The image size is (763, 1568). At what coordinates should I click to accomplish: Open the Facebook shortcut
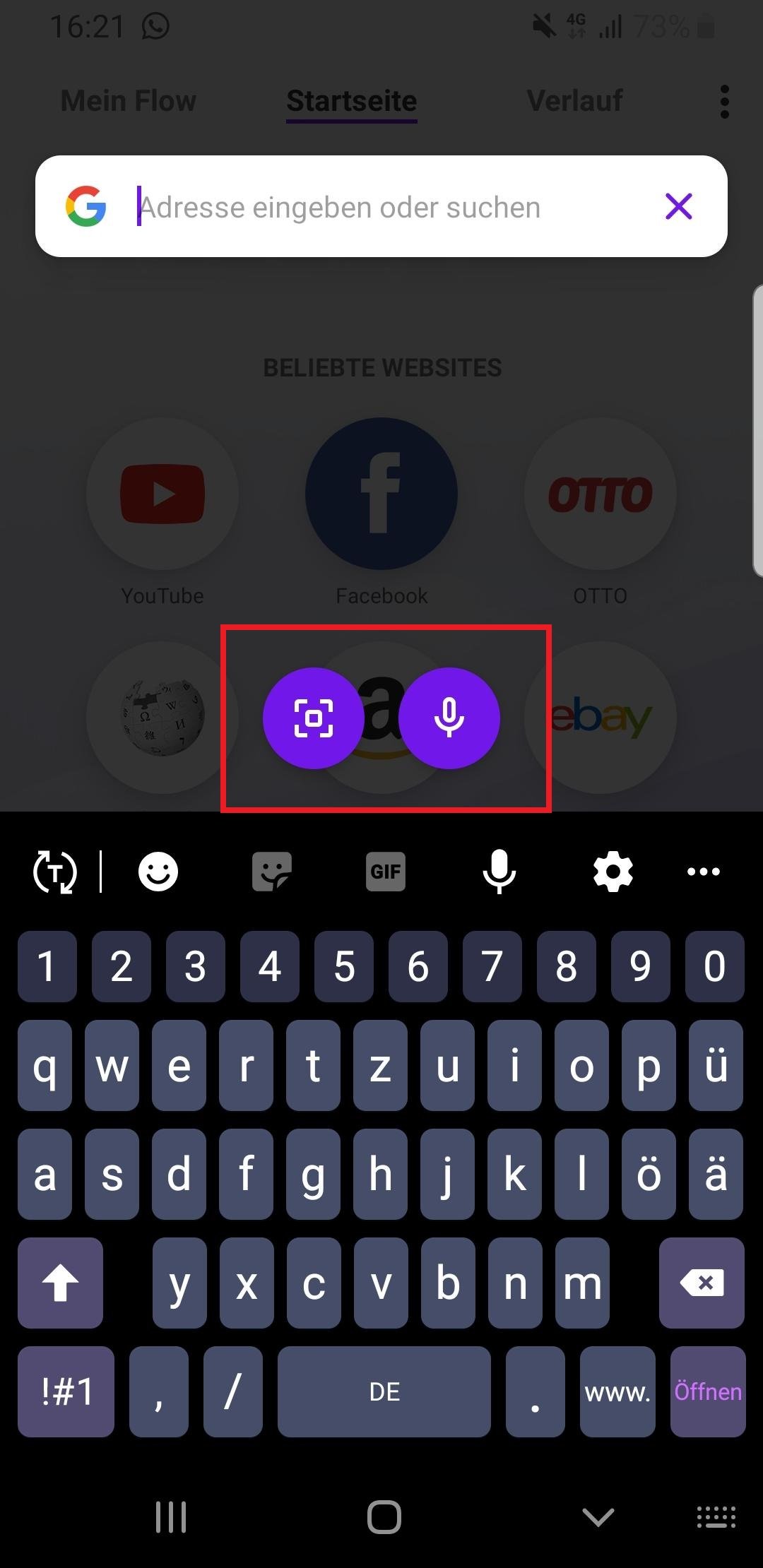(x=381, y=494)
